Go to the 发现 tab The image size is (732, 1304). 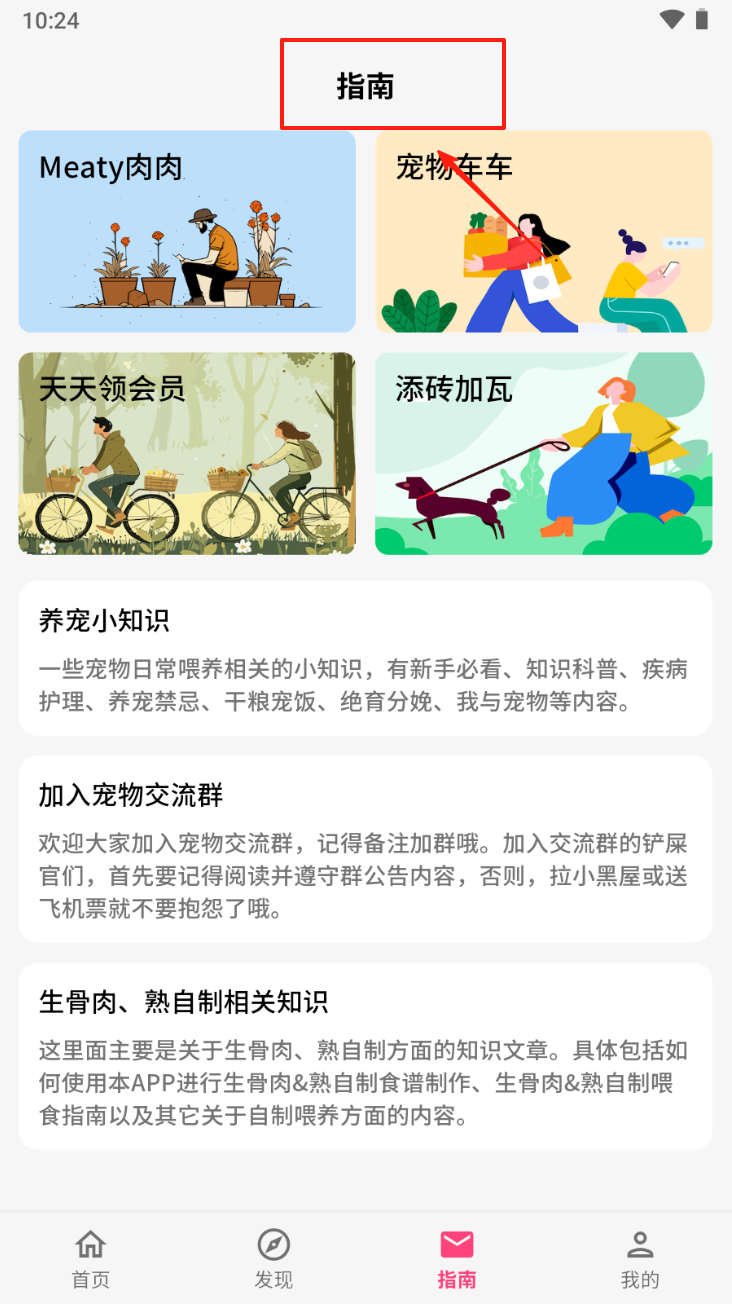[274, 1259]
